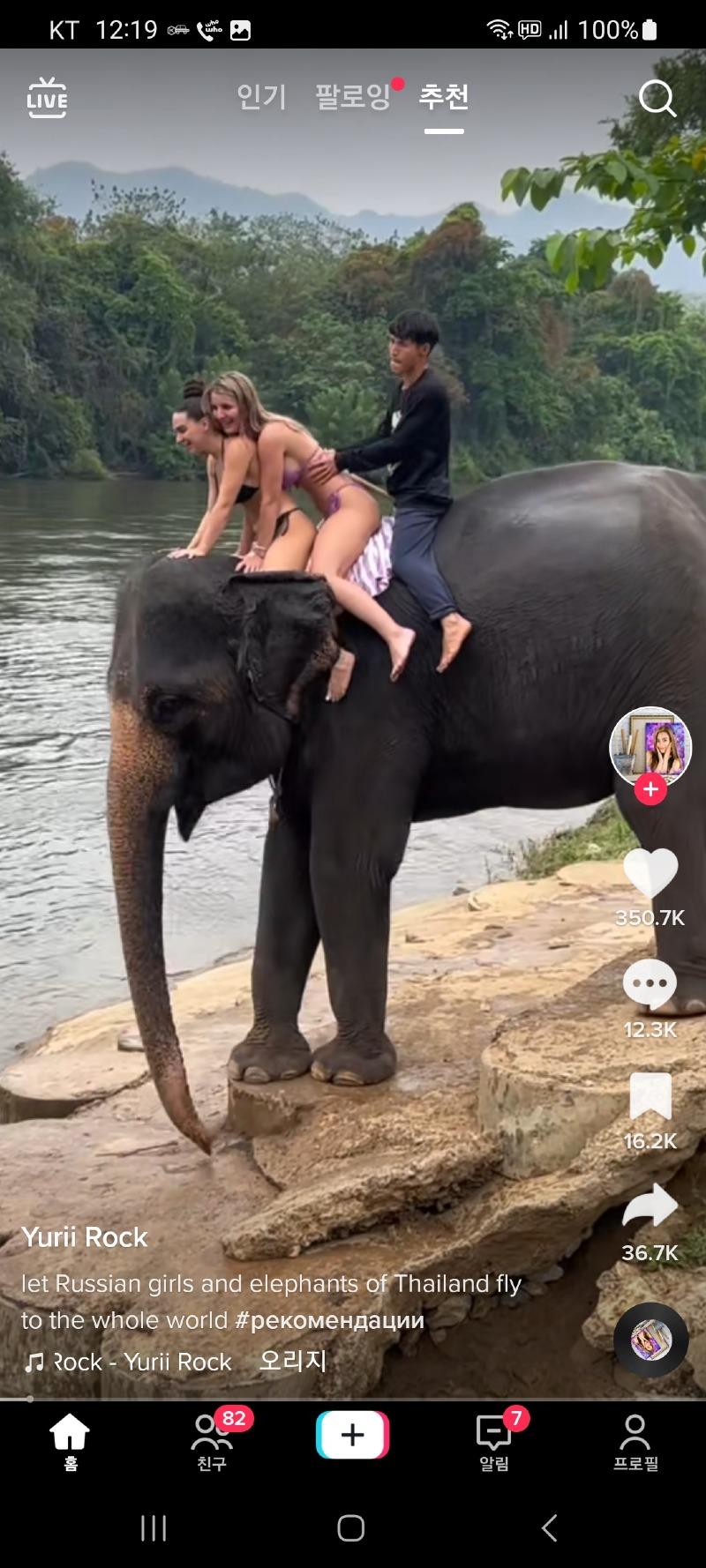Switch to the 프로필 tab
This screenshot has height=1568, width=706.
point(635,1443)
